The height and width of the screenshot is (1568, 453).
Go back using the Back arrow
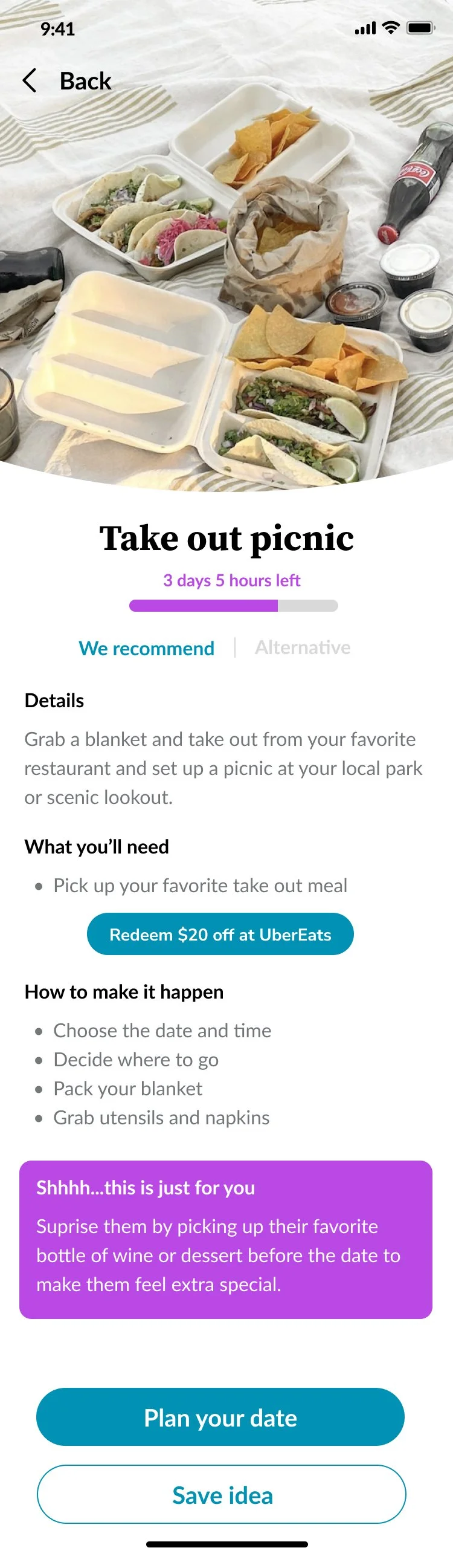[30, 81]
